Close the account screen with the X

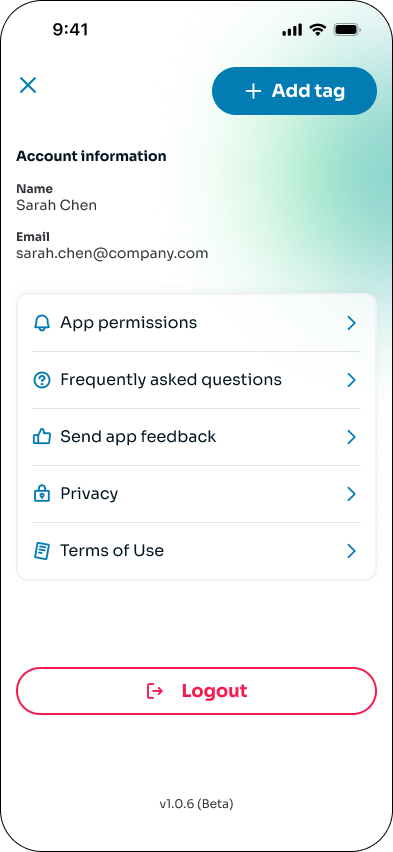coord(28,85)
